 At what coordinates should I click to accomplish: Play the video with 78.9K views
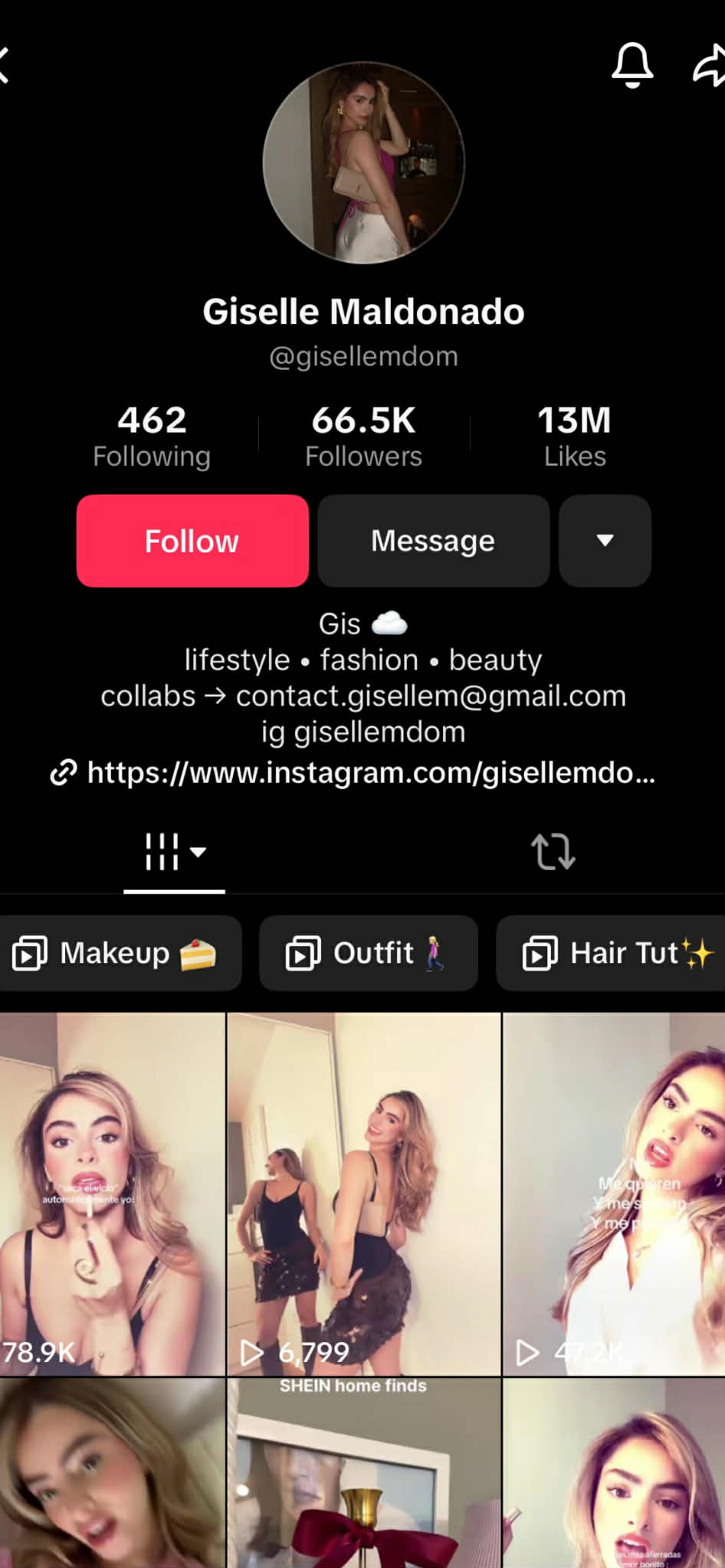(112, 1193)
